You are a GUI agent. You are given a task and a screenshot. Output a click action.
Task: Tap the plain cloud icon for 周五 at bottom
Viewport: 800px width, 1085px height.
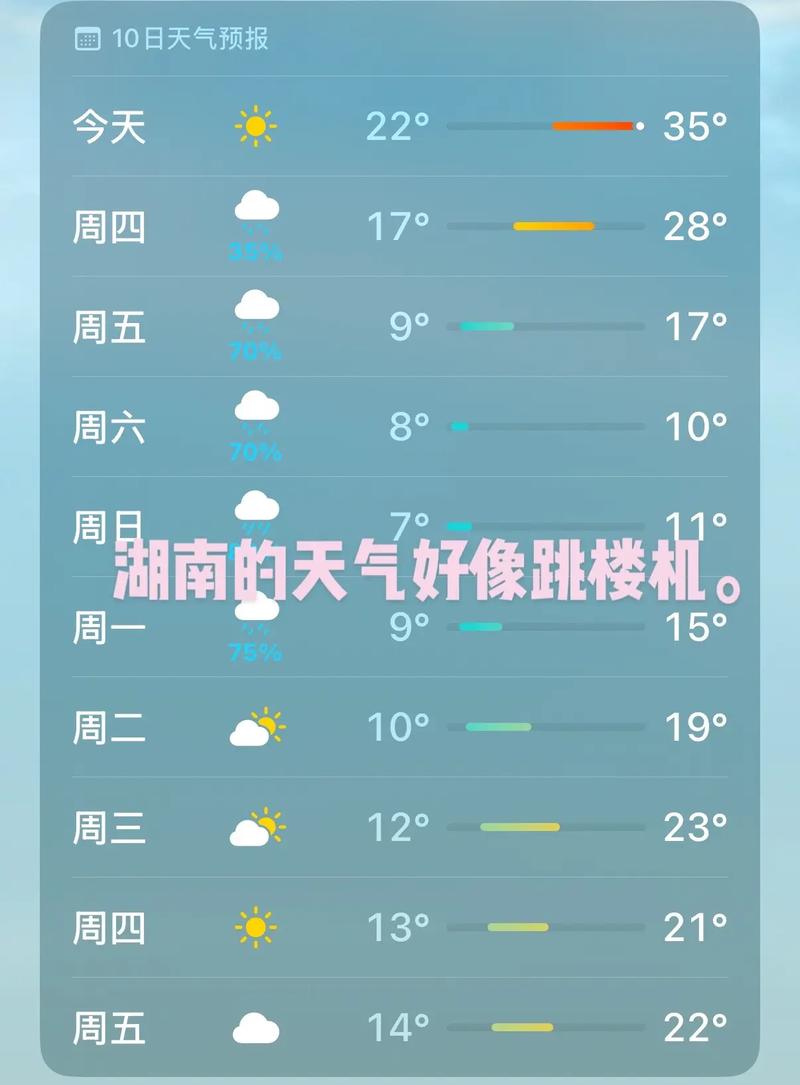pos(257,1029)
